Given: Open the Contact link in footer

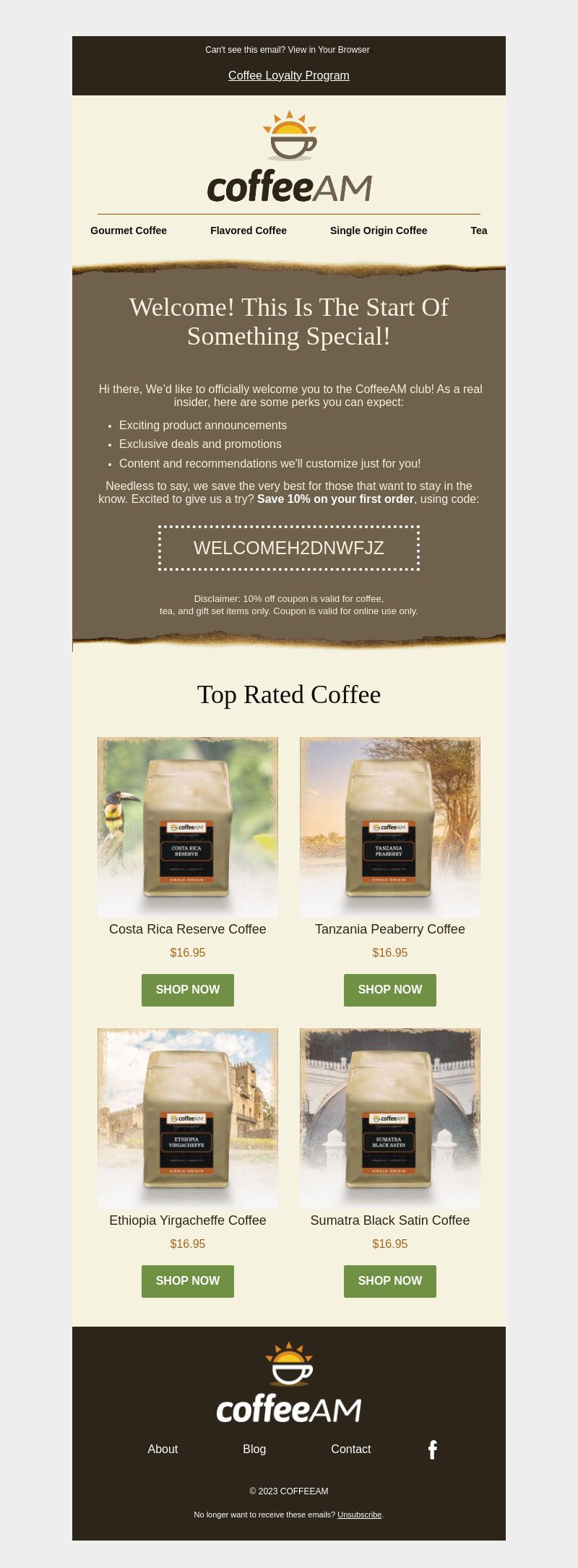Looking at the screenshot, I should 350,1449.
